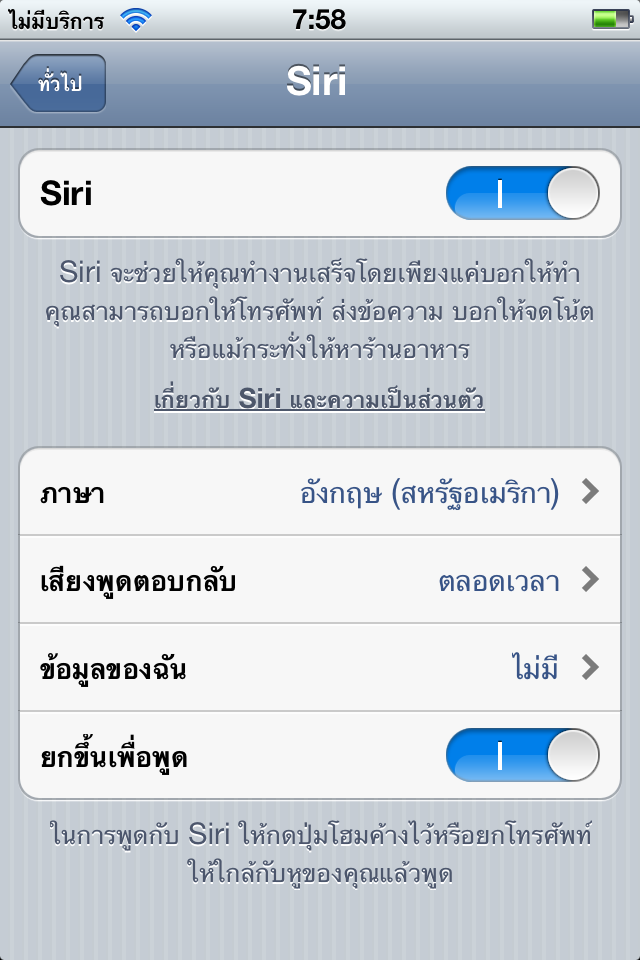Open the ภาษา language setting
Screen dimensions: 640x960
pyautogui.click(x=320, y=492)
